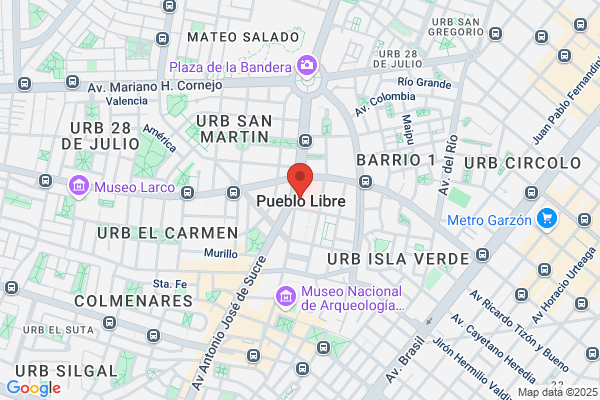Image resolution: width=600 pixels, height=400 pixels.
Task: Select the Plaza de la Bandera marker
Action: coord(307,66)
